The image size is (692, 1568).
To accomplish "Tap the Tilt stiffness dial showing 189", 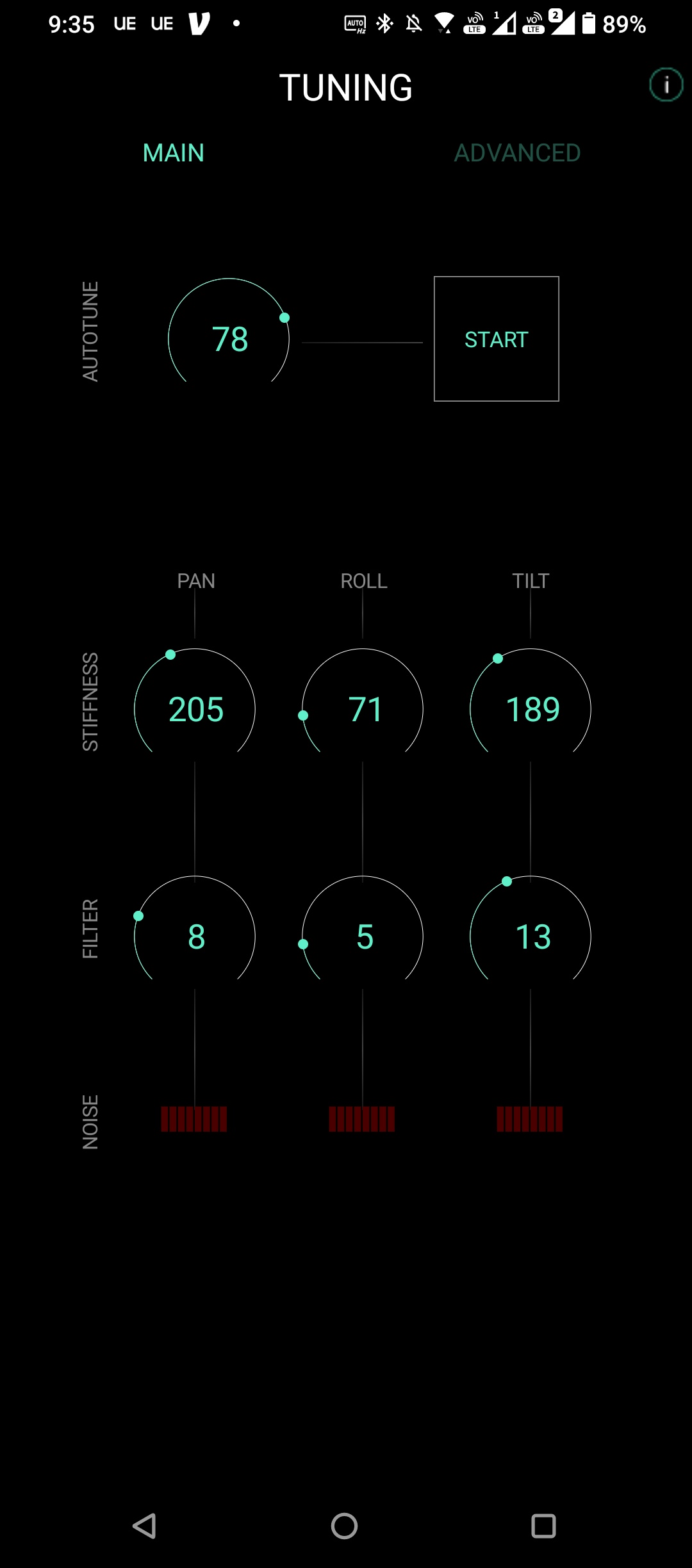I will point(531,702).
